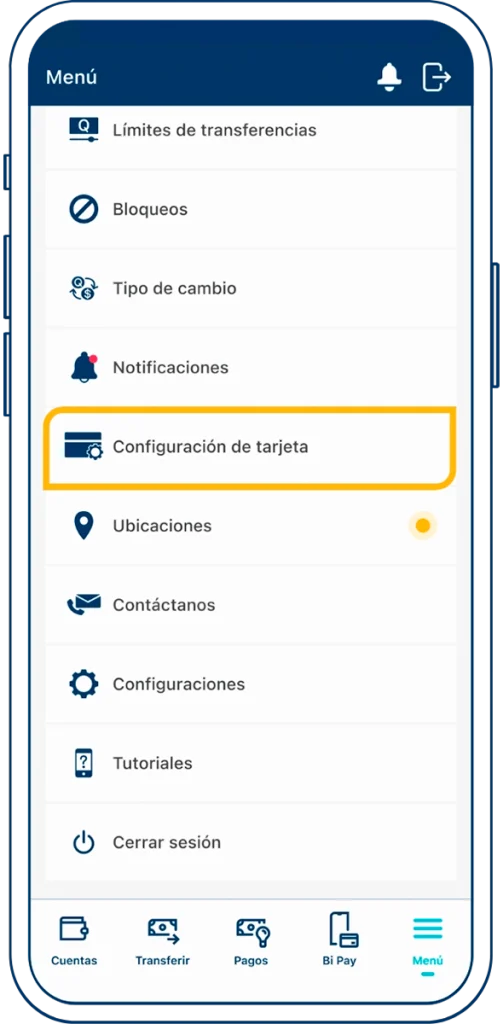Go to Configuraciones
Screen dimensions: 503x1024
pyautogui.click(x=251, y=684)
